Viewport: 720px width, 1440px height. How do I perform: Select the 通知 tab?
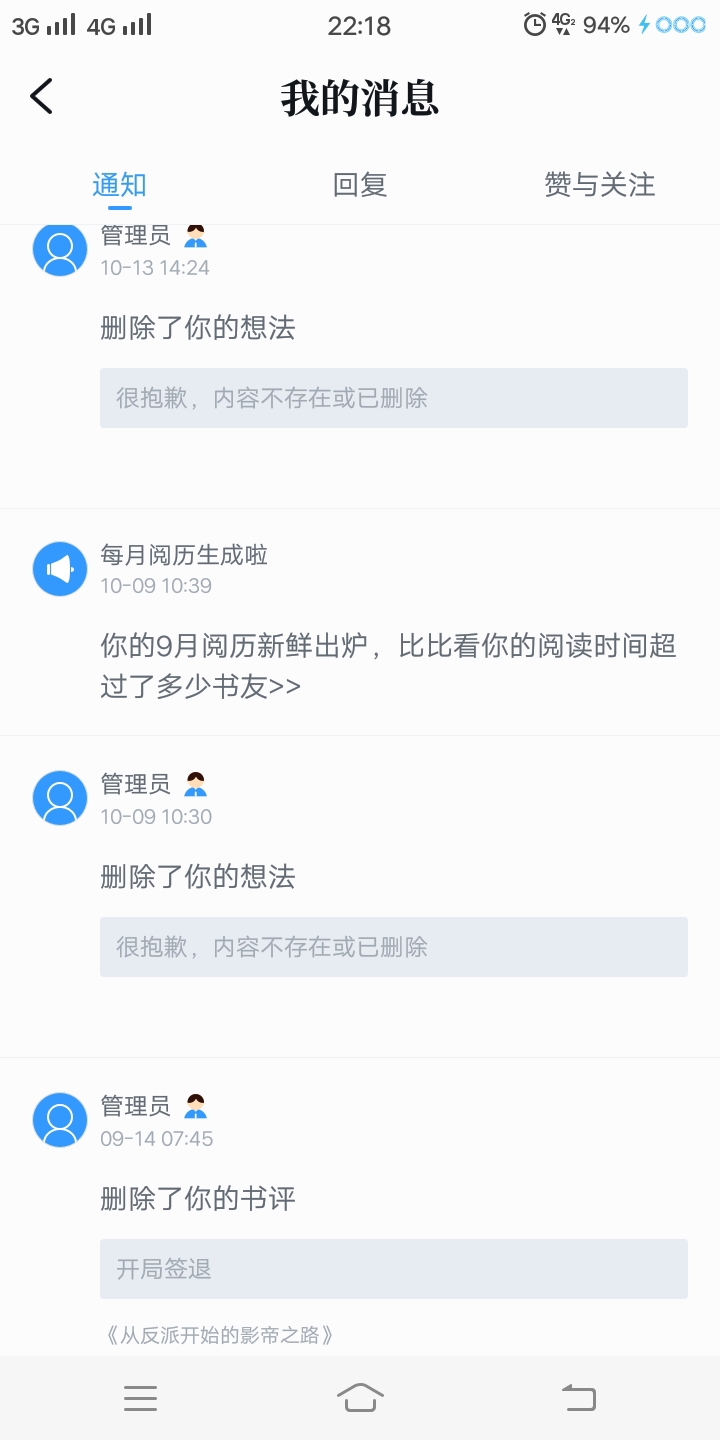pyautogui.click(x=120, y=185)
